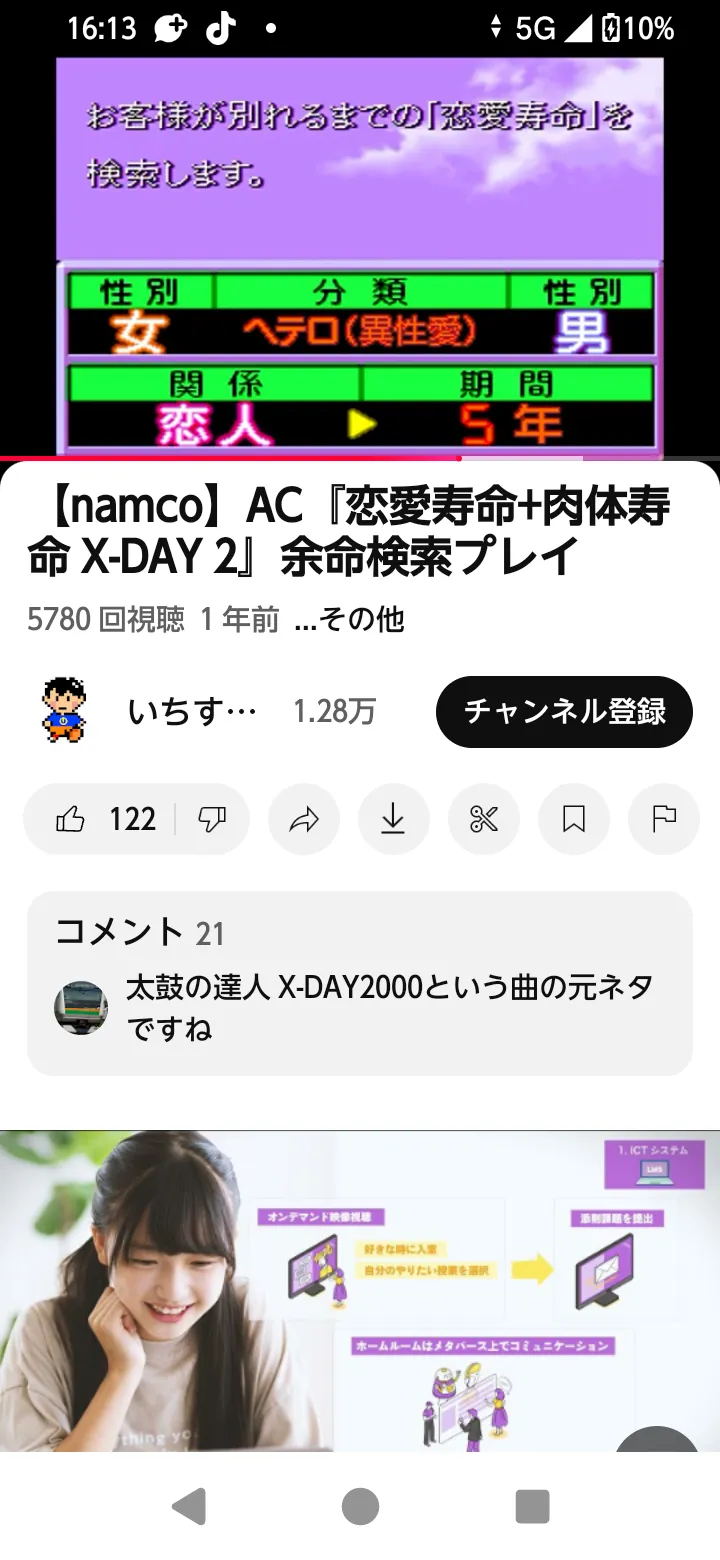Save the video to a playlist
720x1560 pixels.
pos(574,820)
